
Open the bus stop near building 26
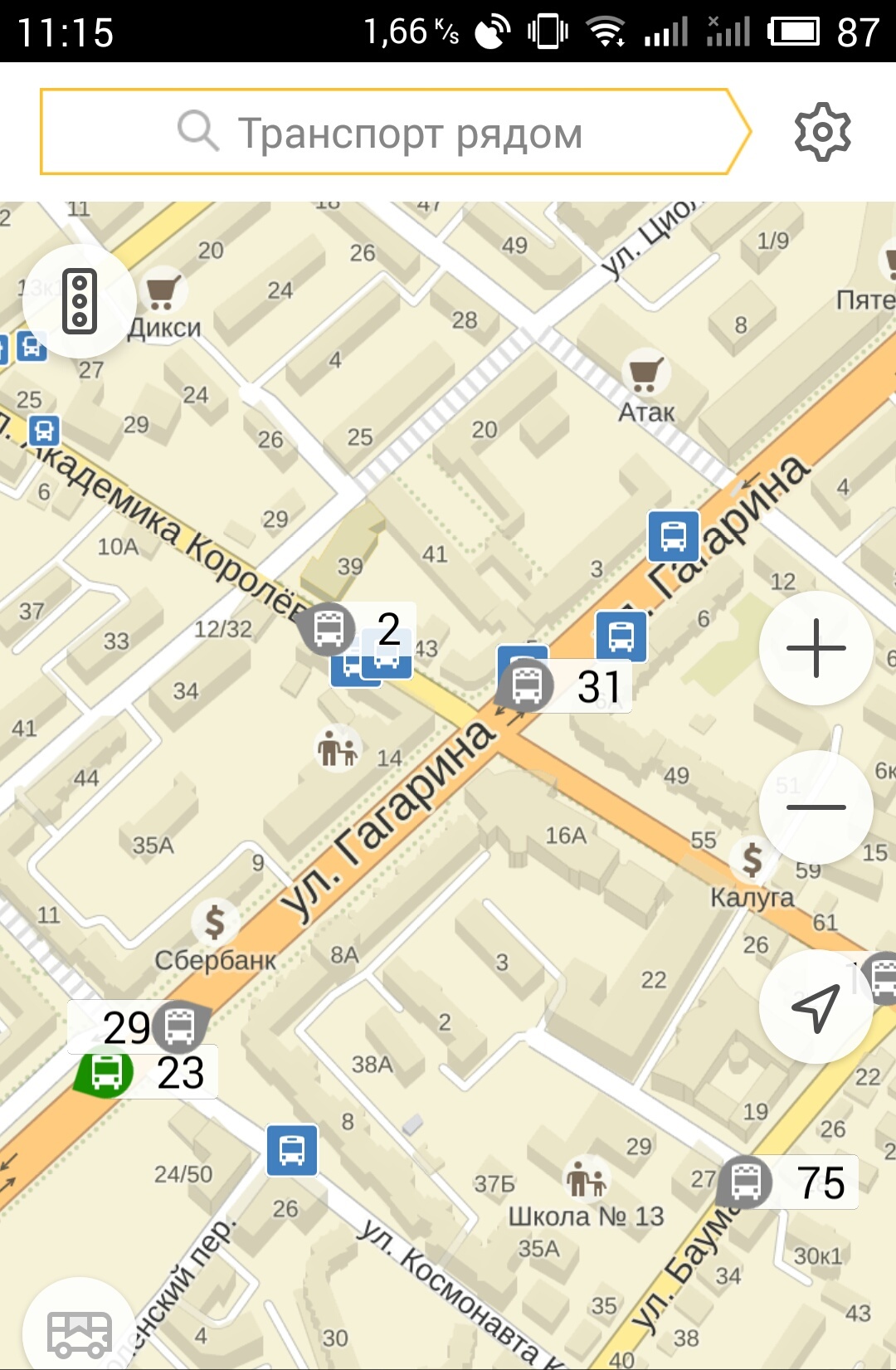pyautogui.click(x=292, y=1150)
